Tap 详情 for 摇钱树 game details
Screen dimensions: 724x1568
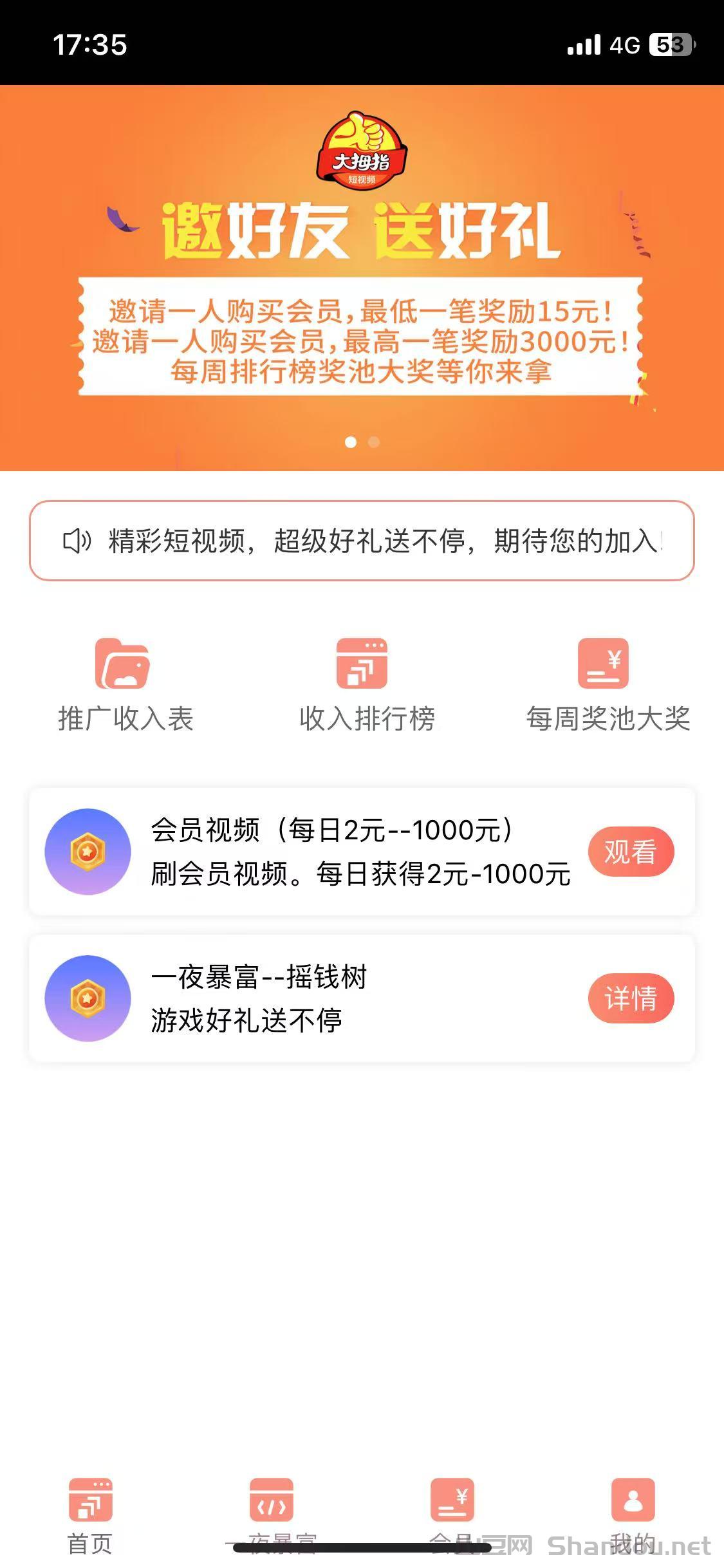tap(631, 998)
